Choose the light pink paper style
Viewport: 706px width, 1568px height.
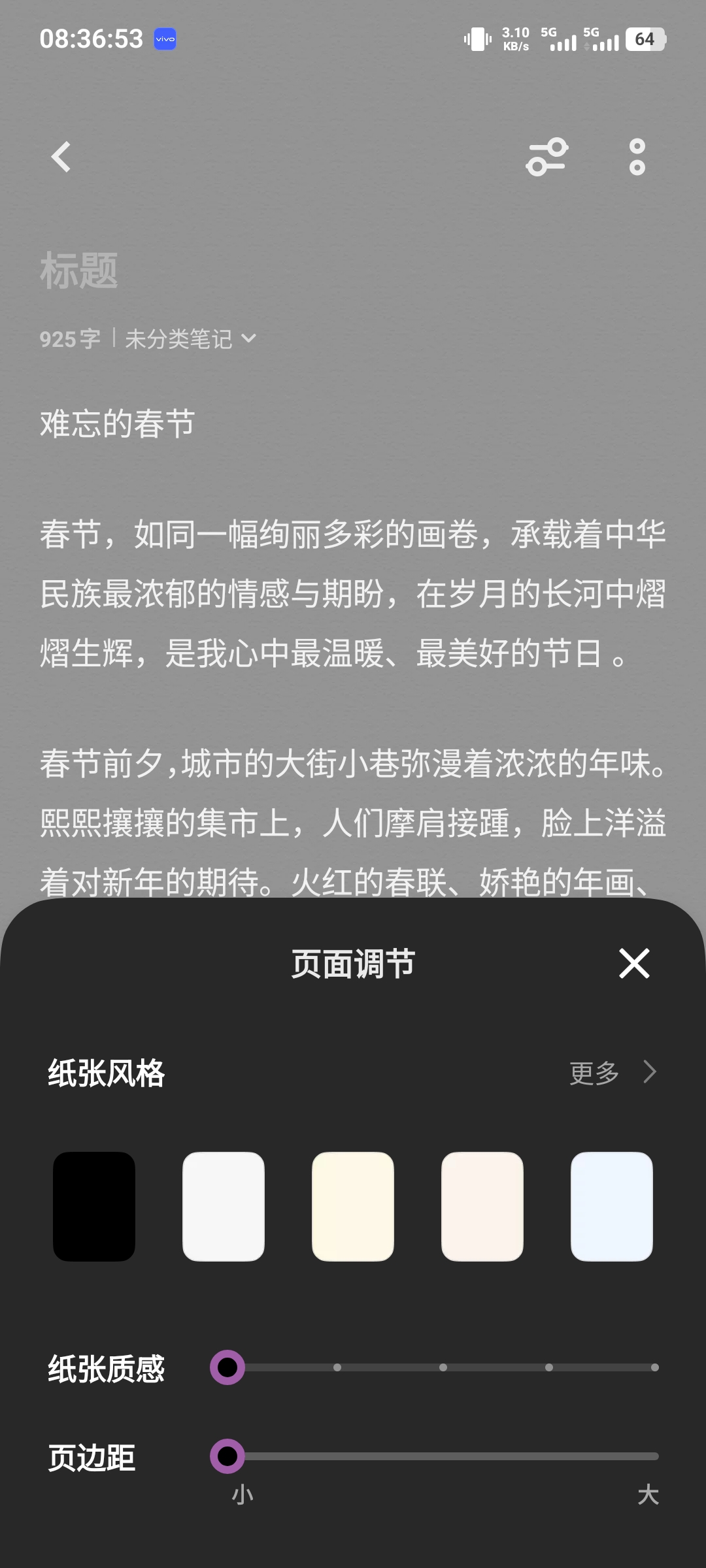pos(482,1206)
